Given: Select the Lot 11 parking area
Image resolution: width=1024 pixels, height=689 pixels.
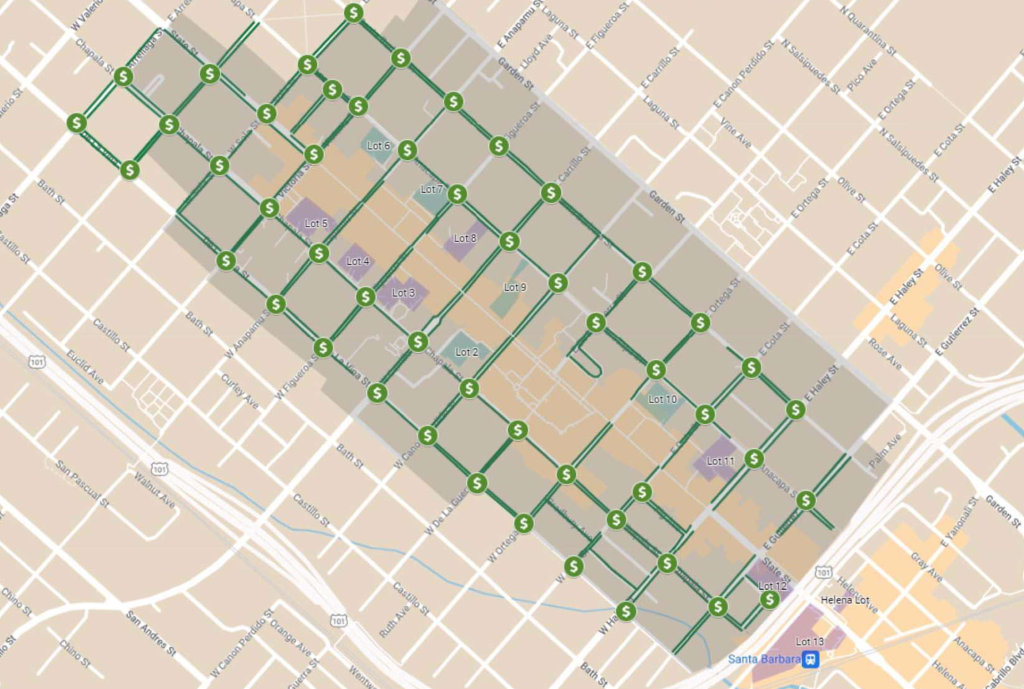Looking at the screenshot, I should (720, 460).
